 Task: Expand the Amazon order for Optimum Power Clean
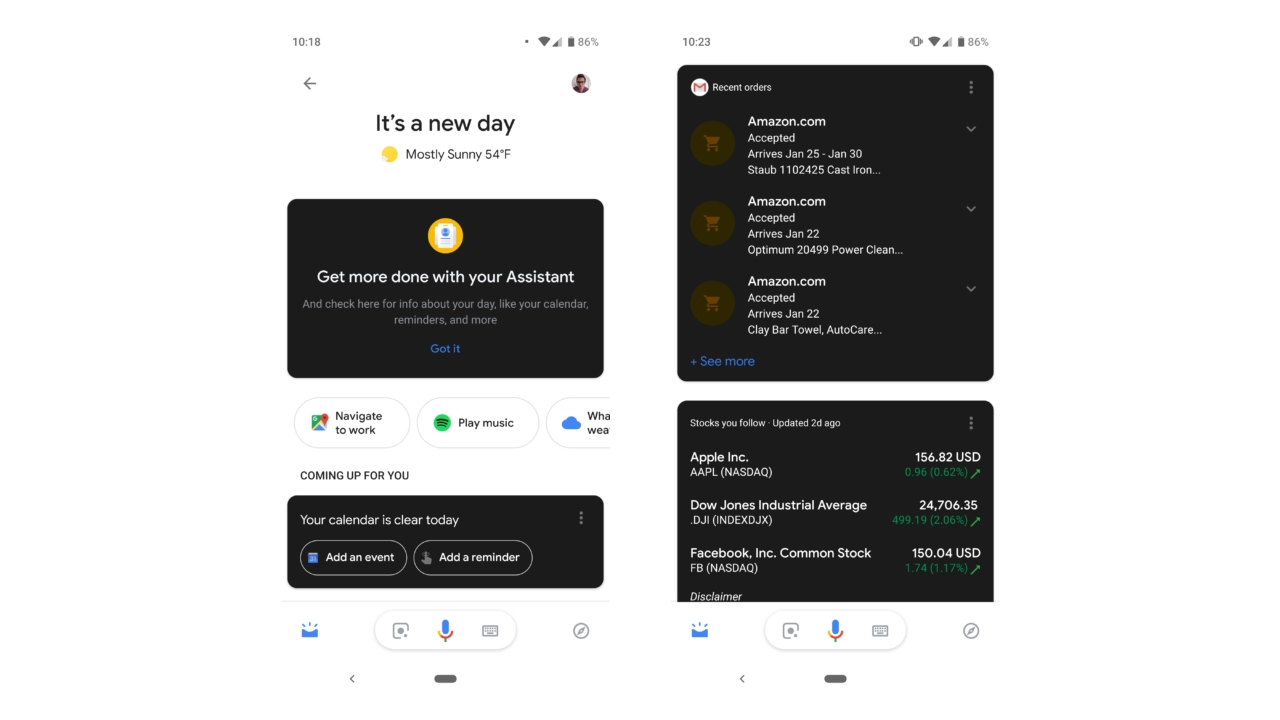971,209
